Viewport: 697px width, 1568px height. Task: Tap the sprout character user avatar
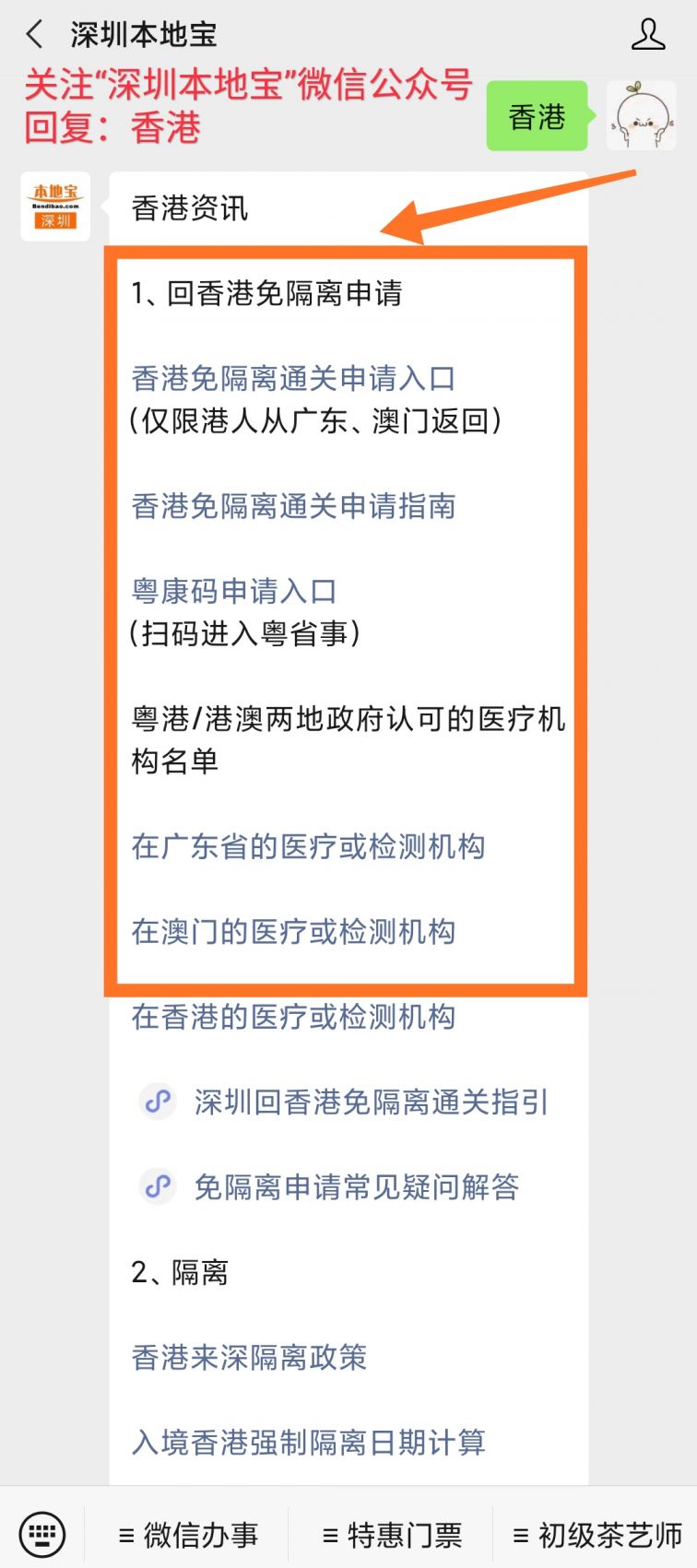pos(642,116)
